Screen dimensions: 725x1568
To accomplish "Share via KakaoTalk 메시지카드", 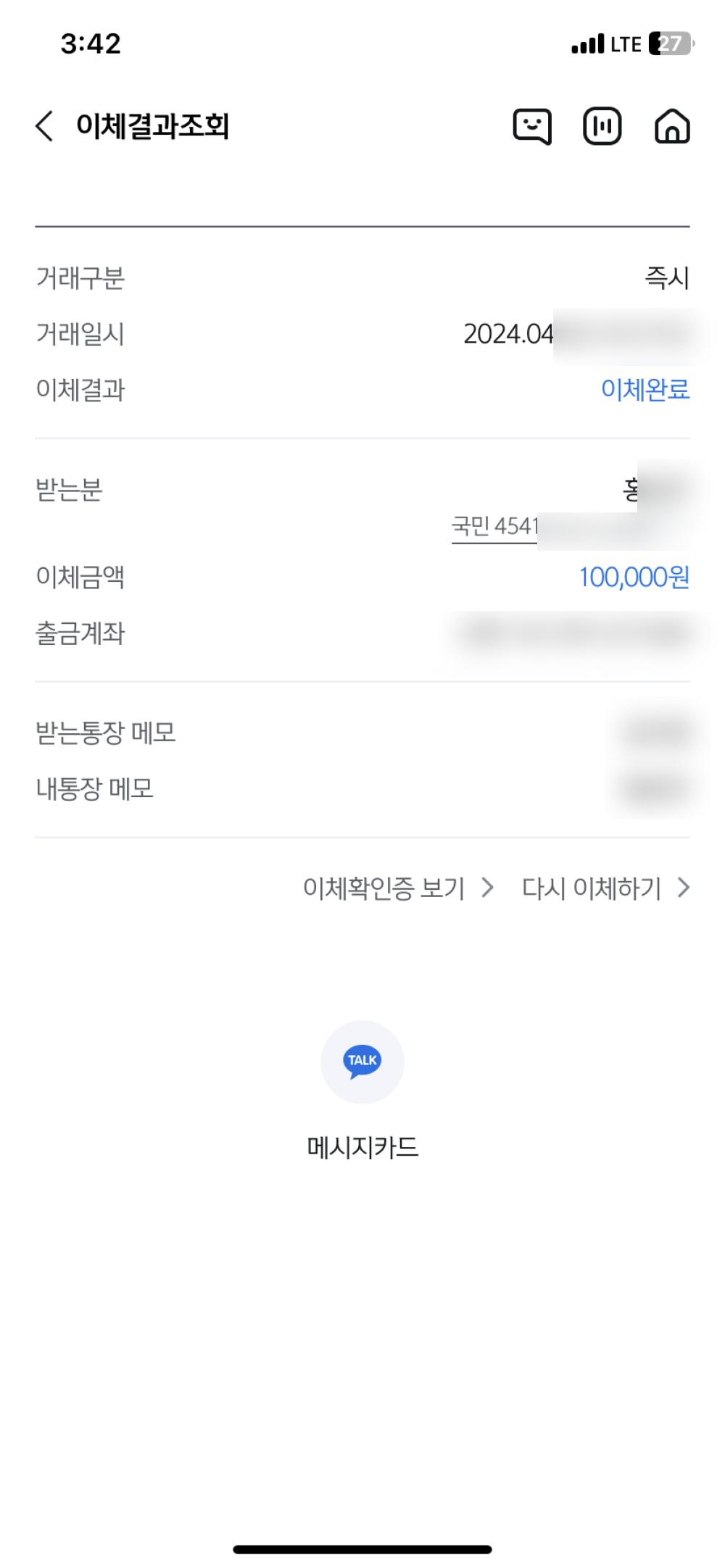I will (362, 1062).
